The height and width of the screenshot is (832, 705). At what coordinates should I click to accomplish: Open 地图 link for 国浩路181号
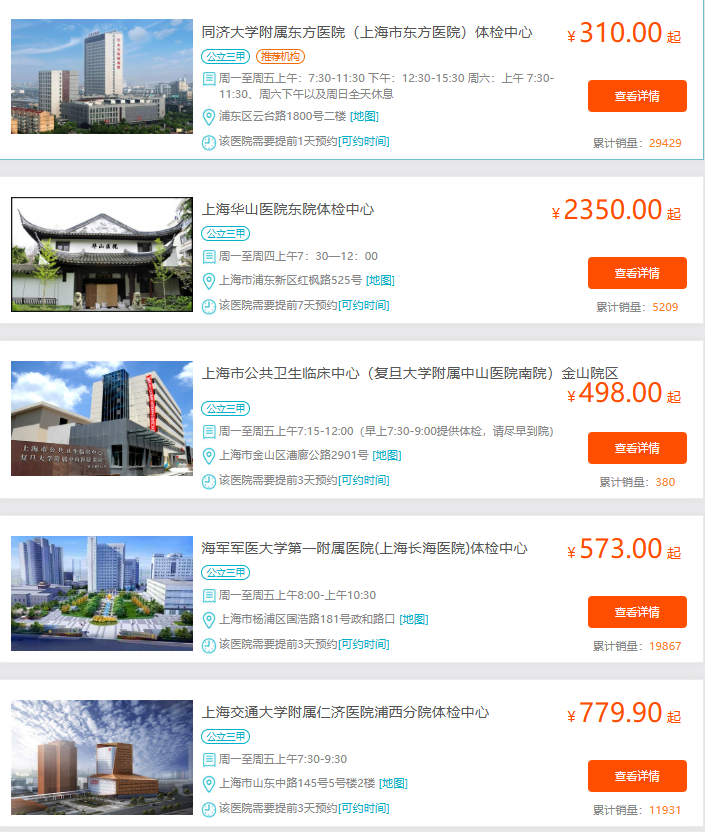coord(414,619)
